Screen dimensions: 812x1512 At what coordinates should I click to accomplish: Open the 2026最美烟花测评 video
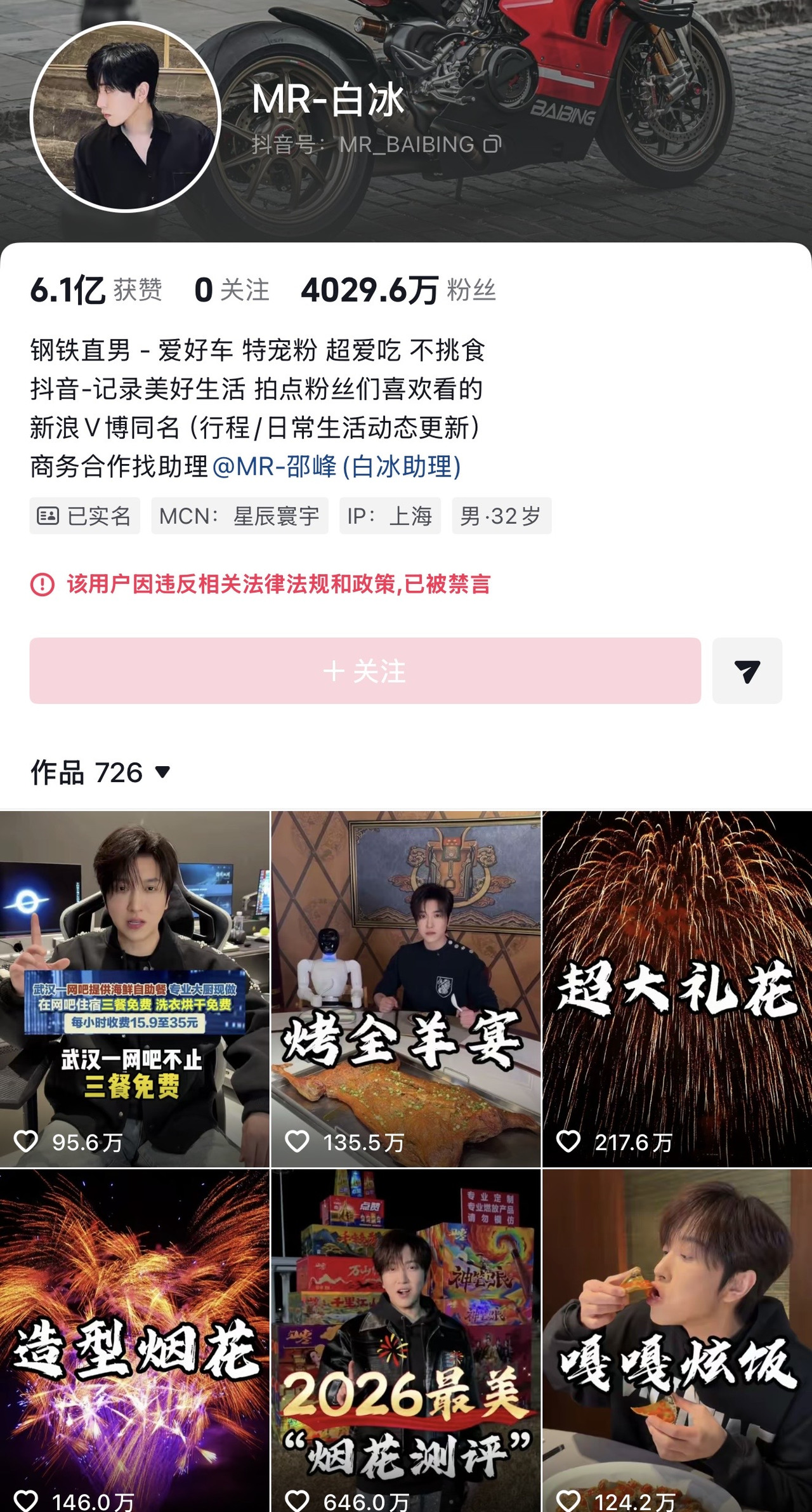[406, 1341]
